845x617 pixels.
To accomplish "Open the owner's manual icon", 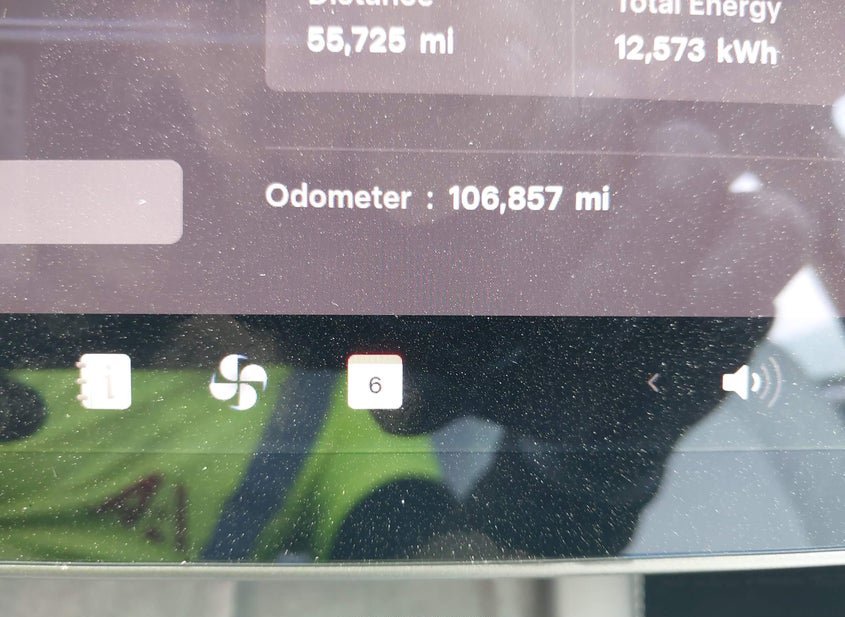I will pos(104,381).
